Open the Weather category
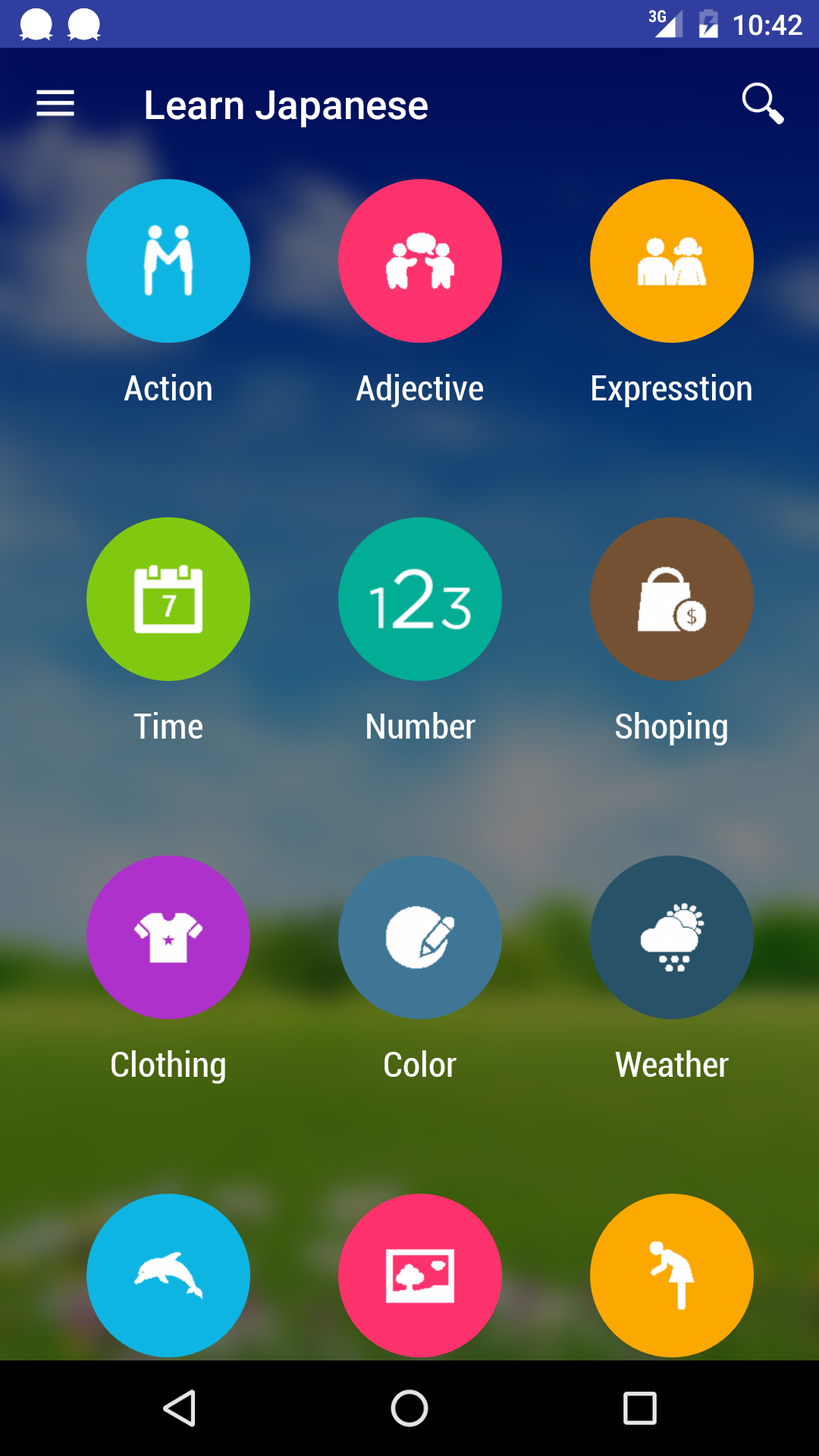819x1456 pixels. pos(672,937)
